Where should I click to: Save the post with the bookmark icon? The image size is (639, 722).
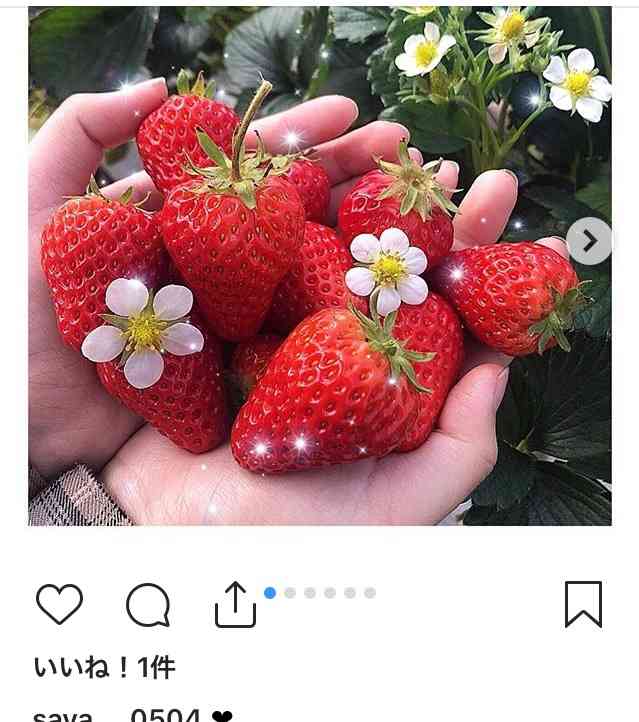583,604
